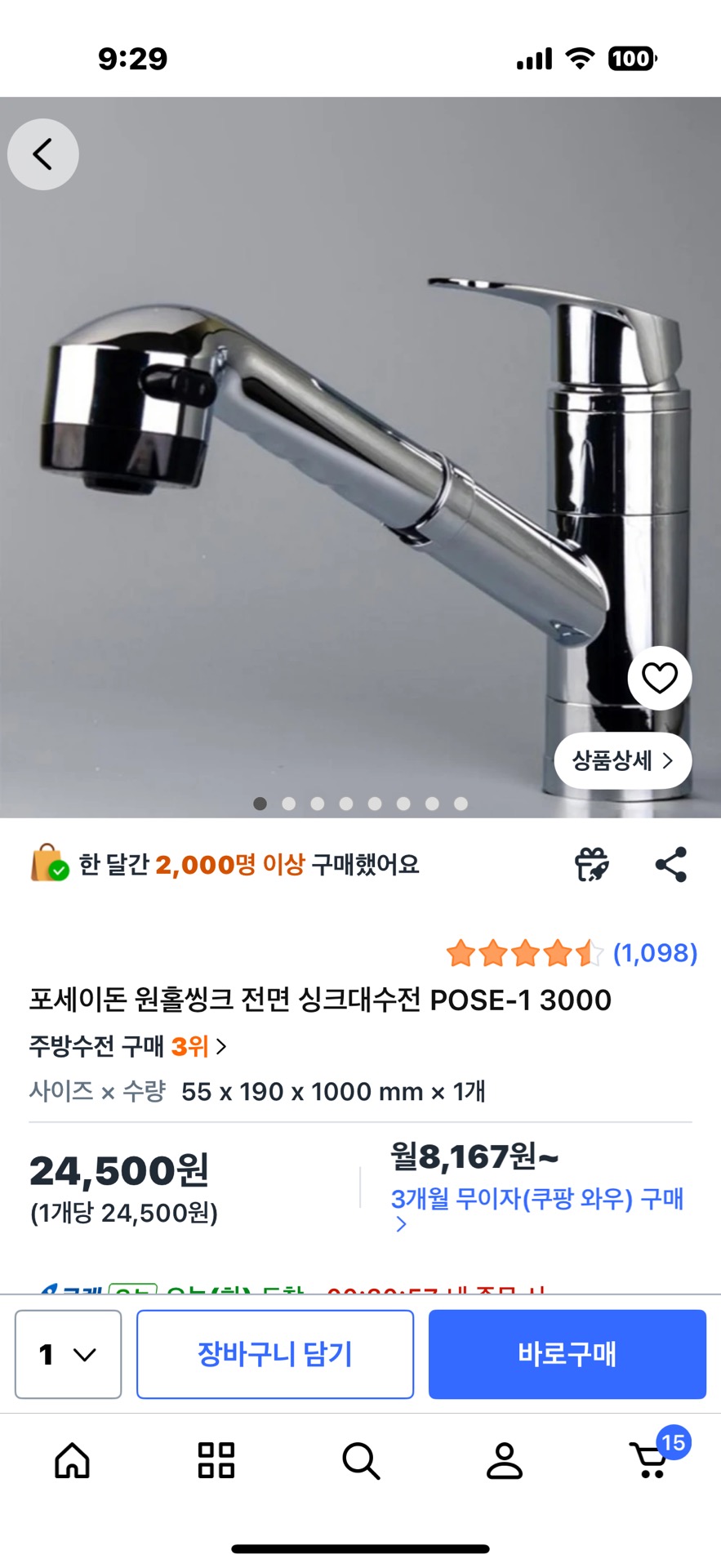Open the category grid tab
The width and height of the screenshot is (721, 1568).
pyautogui.click(x=216, y=1460)
